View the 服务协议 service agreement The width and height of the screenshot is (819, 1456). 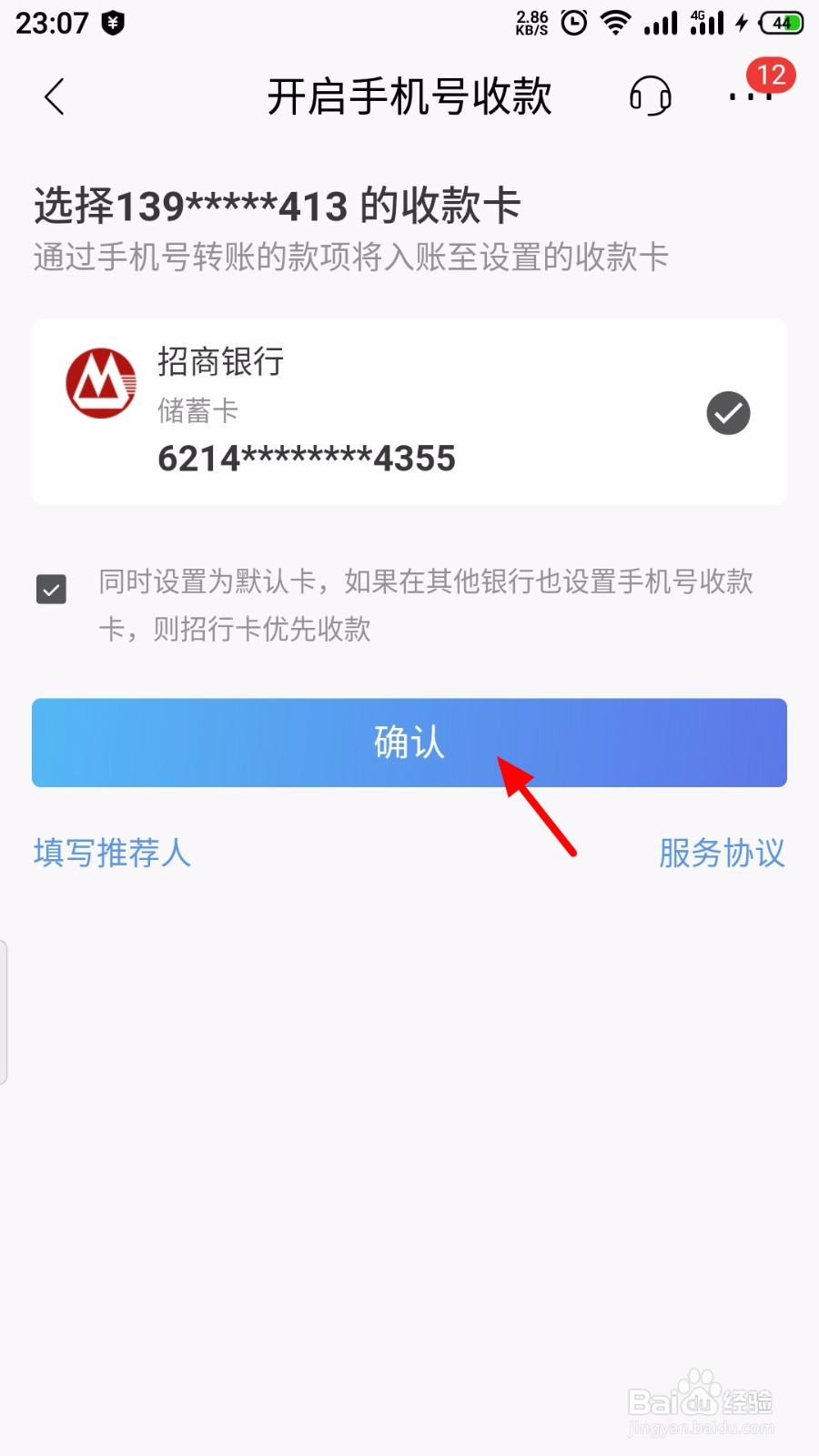tap(722, 854)
